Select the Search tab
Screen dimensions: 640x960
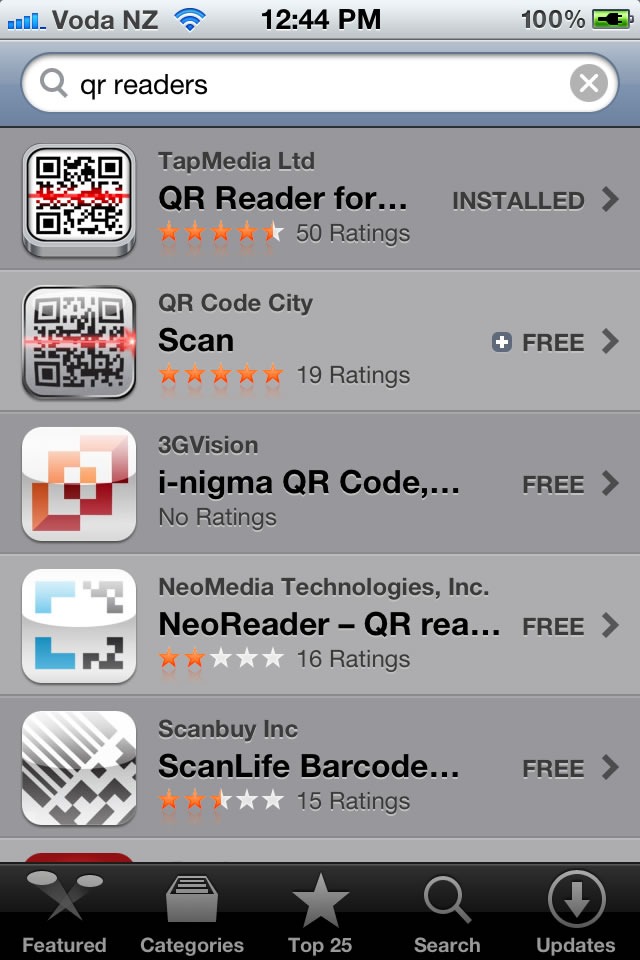pos(447,912)
